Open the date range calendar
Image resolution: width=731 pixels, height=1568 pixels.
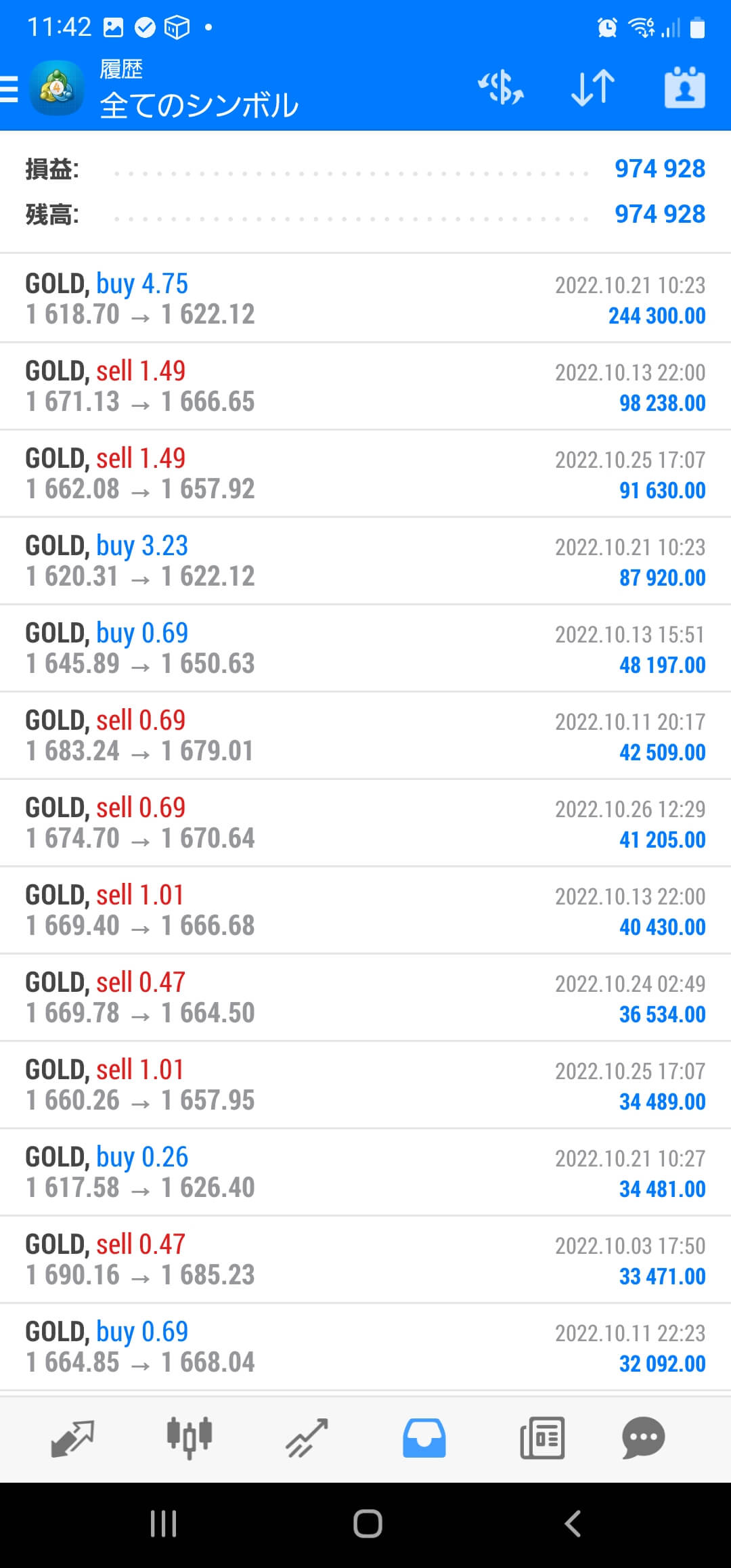click(x=684, y=88)
